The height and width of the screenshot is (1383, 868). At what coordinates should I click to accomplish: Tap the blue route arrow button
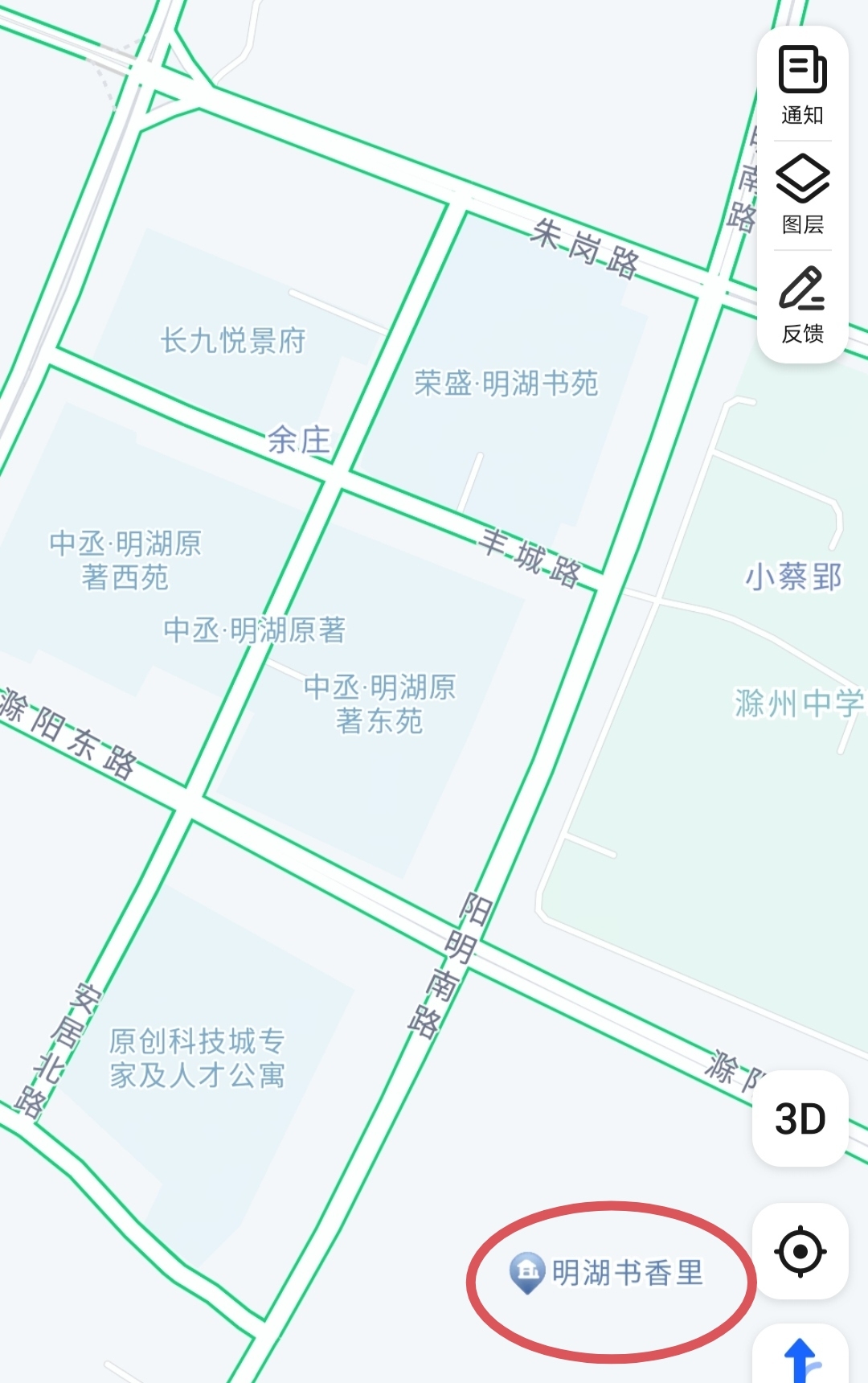(800, 1359)
